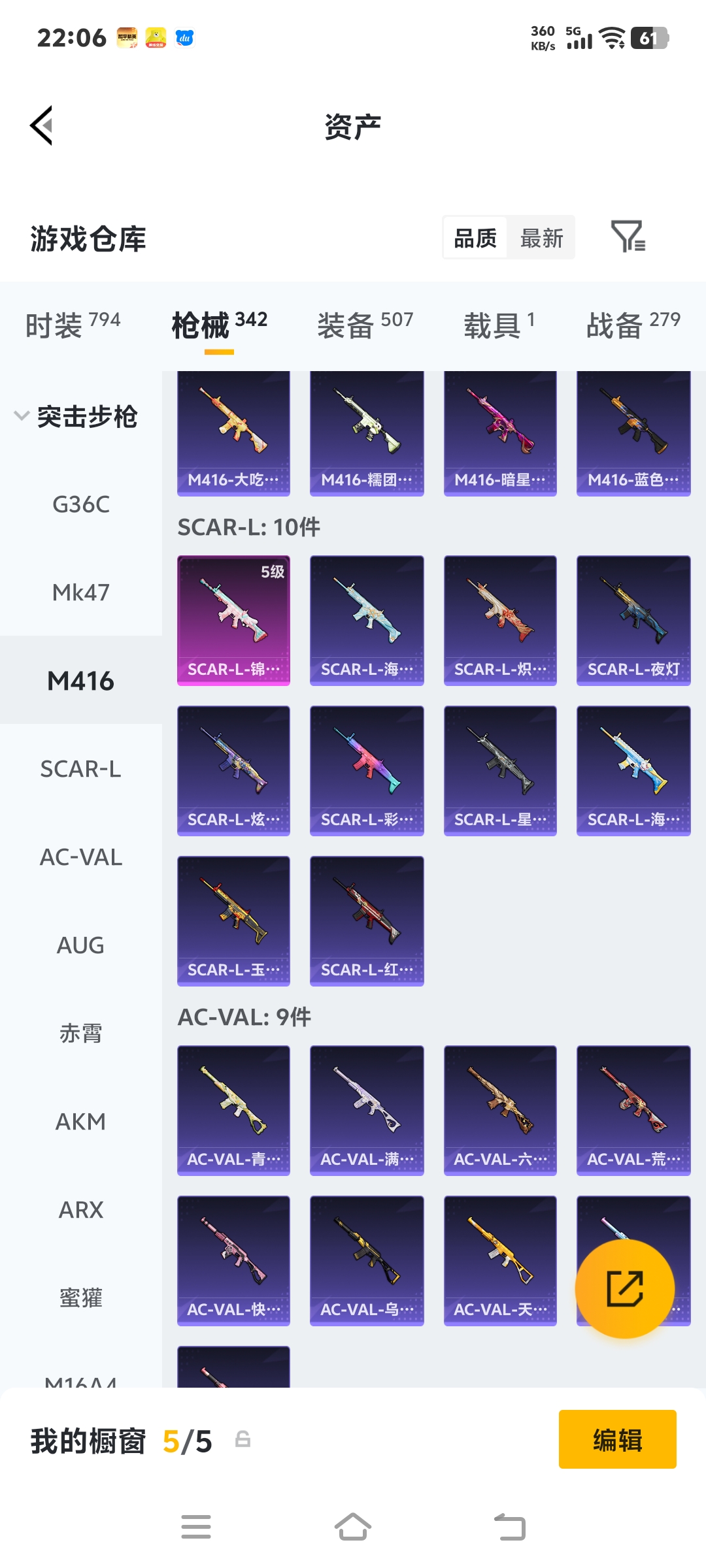Edit my showcase with 编辑
706x1568 pixels.
pyautogui.click(x=617, y=1439)
